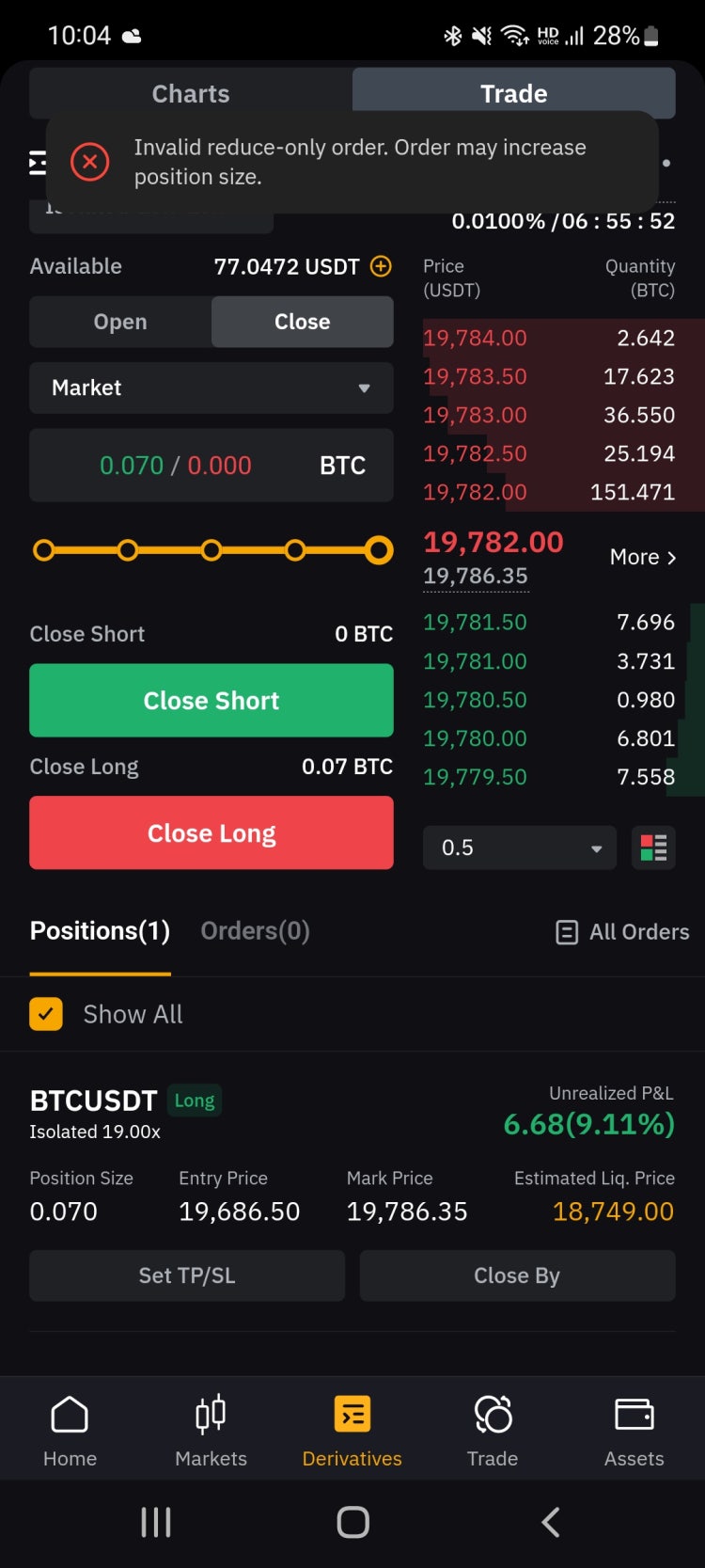This screenshot has height=1568, width=705.
Task: Add funds with the plus icon
Action: [381, 266]
